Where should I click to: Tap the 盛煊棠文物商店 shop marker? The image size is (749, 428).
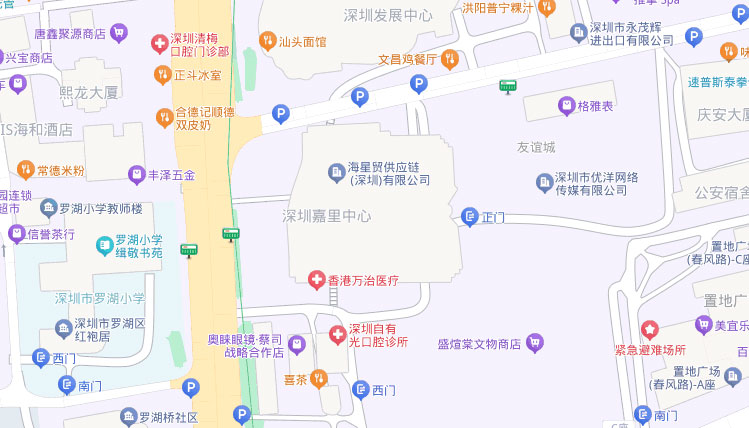[535, 343]
